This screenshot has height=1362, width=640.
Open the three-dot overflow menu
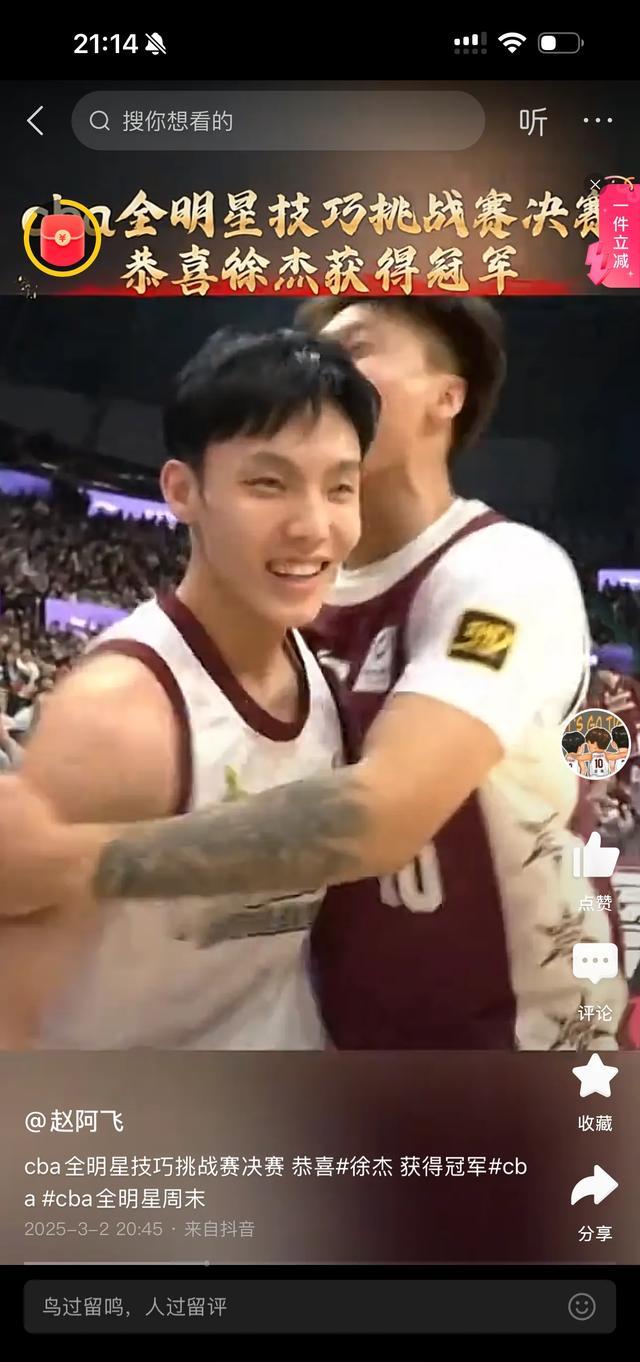click(598, 121)
